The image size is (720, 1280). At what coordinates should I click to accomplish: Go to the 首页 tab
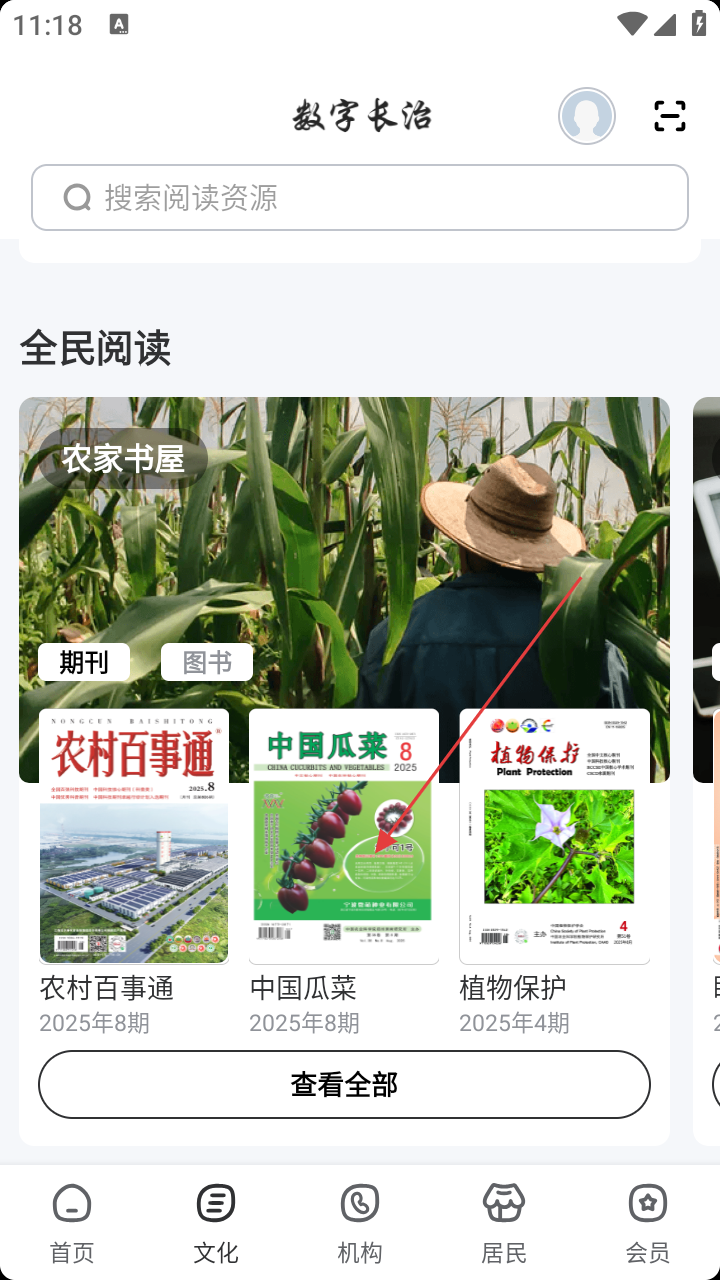pos(72,1222)
